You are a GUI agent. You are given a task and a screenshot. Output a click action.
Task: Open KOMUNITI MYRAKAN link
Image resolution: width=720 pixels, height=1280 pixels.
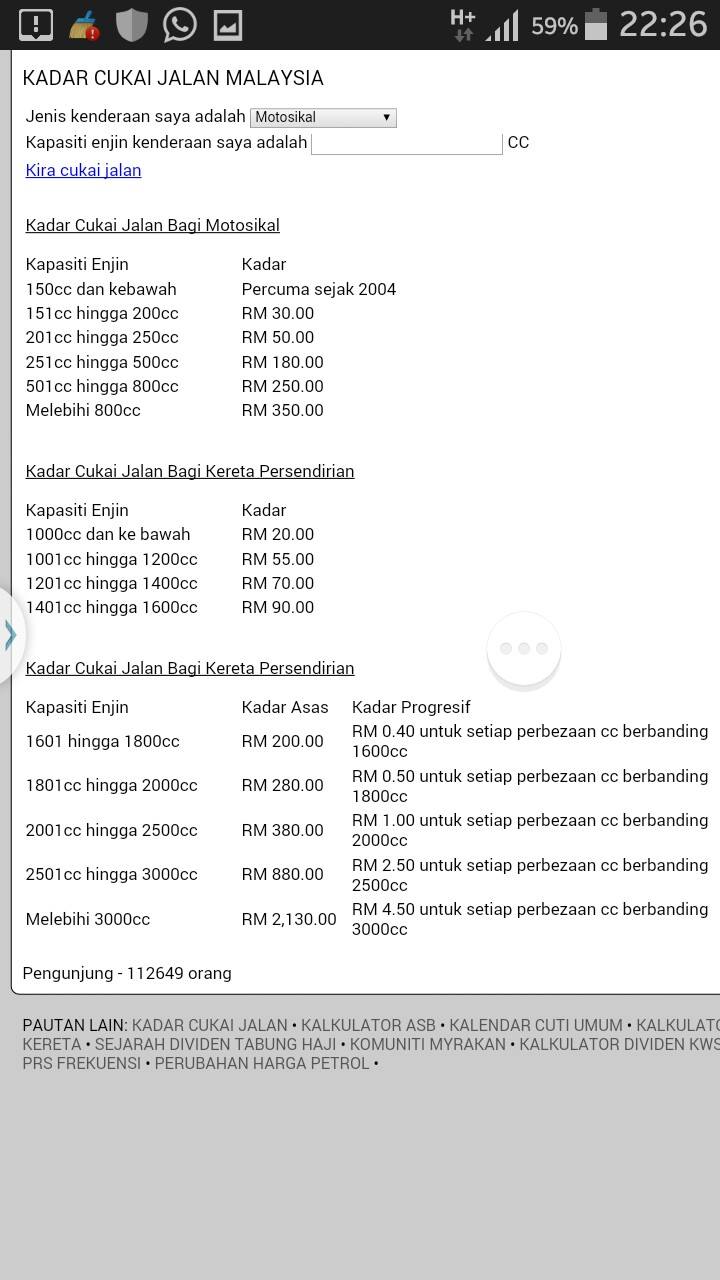(428, 1044)
